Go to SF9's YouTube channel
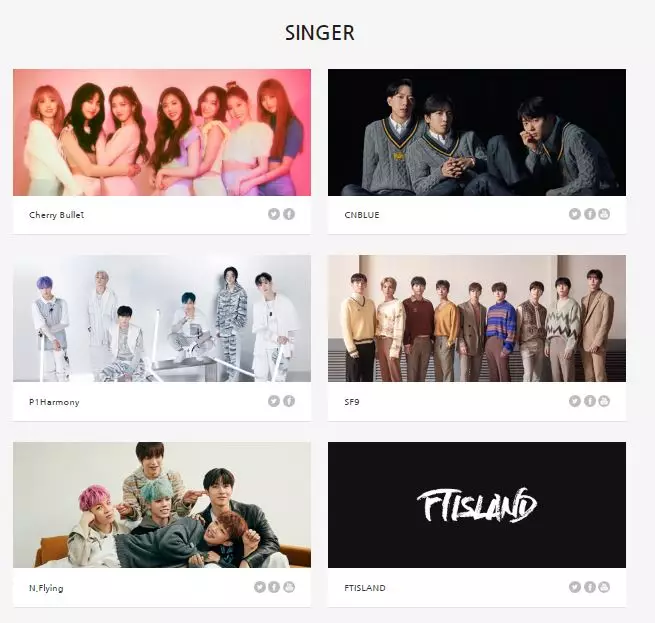The width and height of the screenshot is (655, 623). (x=604, y=401)
